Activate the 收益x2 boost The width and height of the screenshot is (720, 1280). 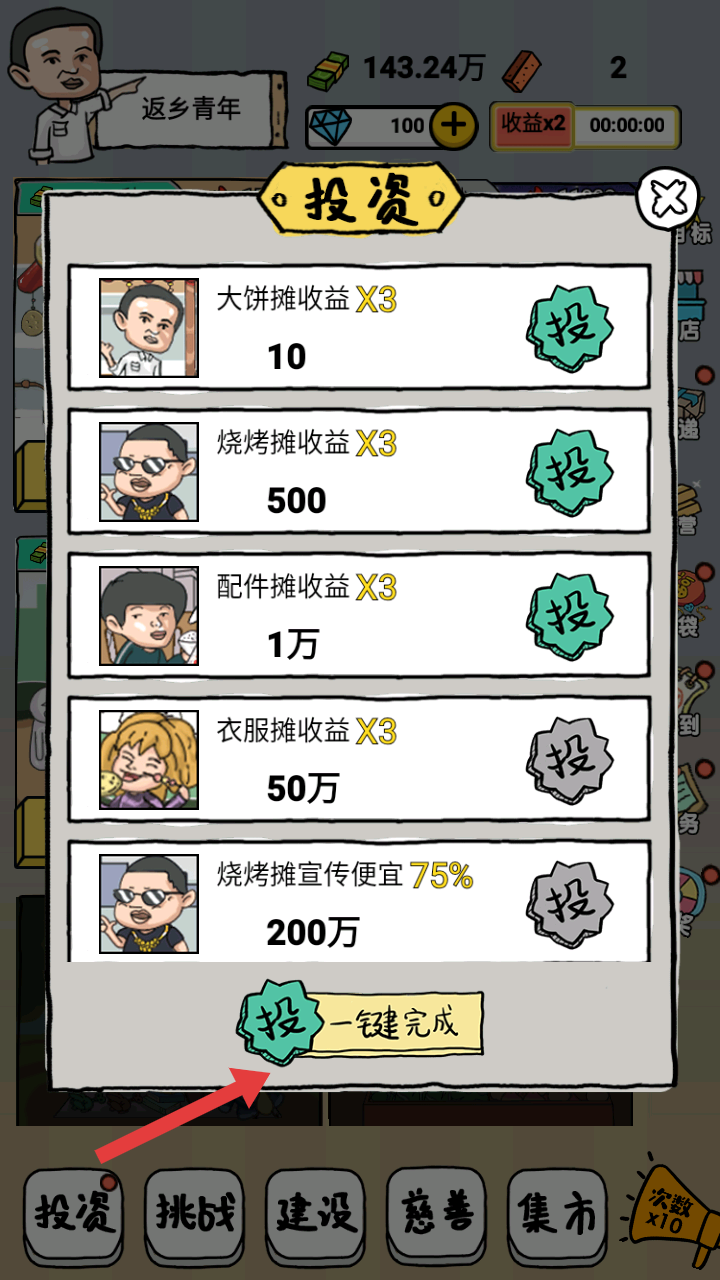coord(533,126)
